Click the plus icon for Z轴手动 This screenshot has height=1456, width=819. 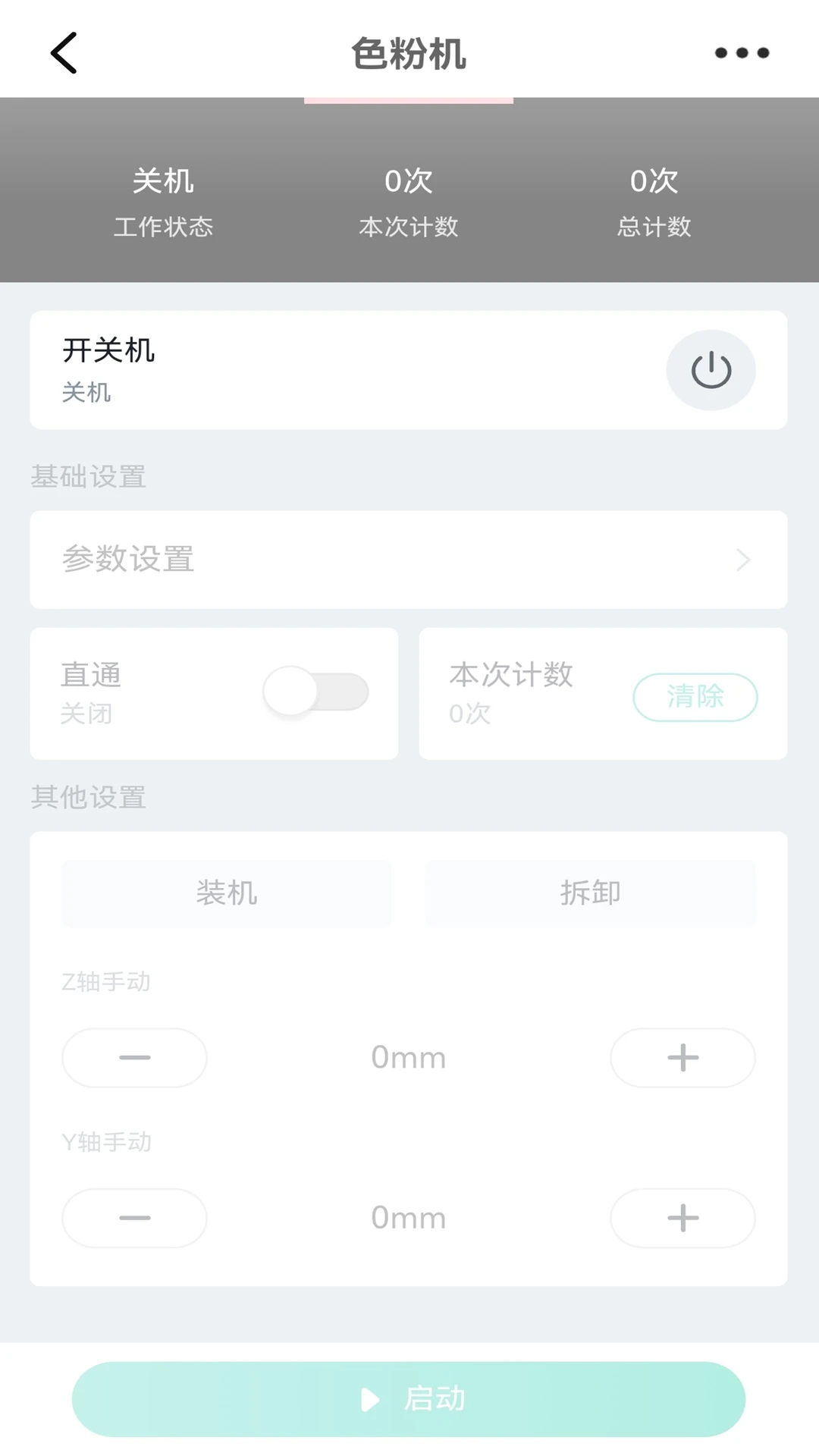coord(682,1057)
